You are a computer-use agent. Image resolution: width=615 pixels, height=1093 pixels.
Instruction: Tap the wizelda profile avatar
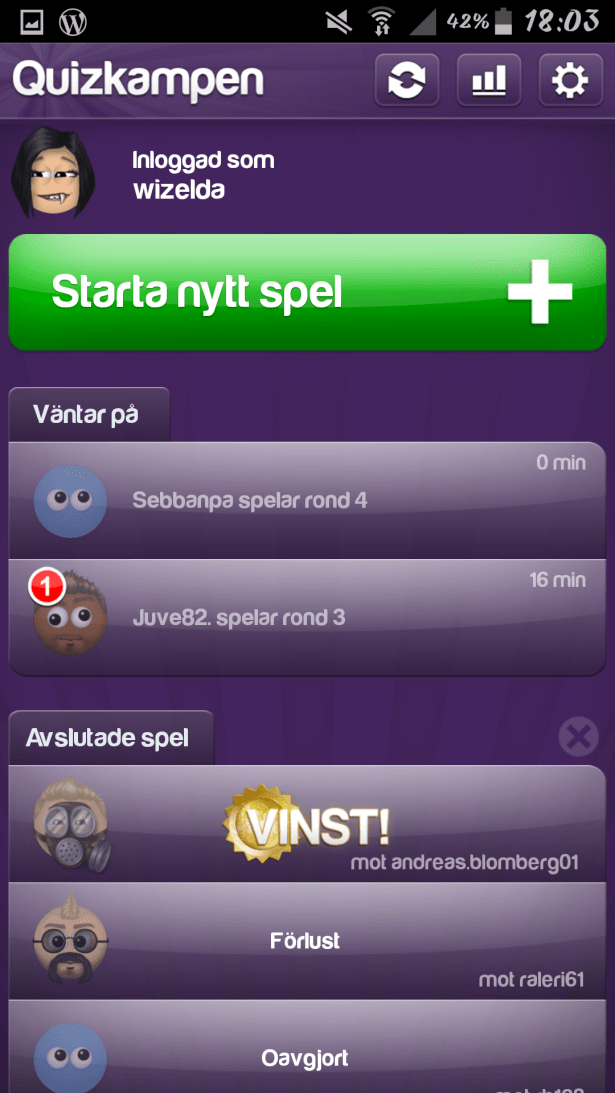(54, 174)
